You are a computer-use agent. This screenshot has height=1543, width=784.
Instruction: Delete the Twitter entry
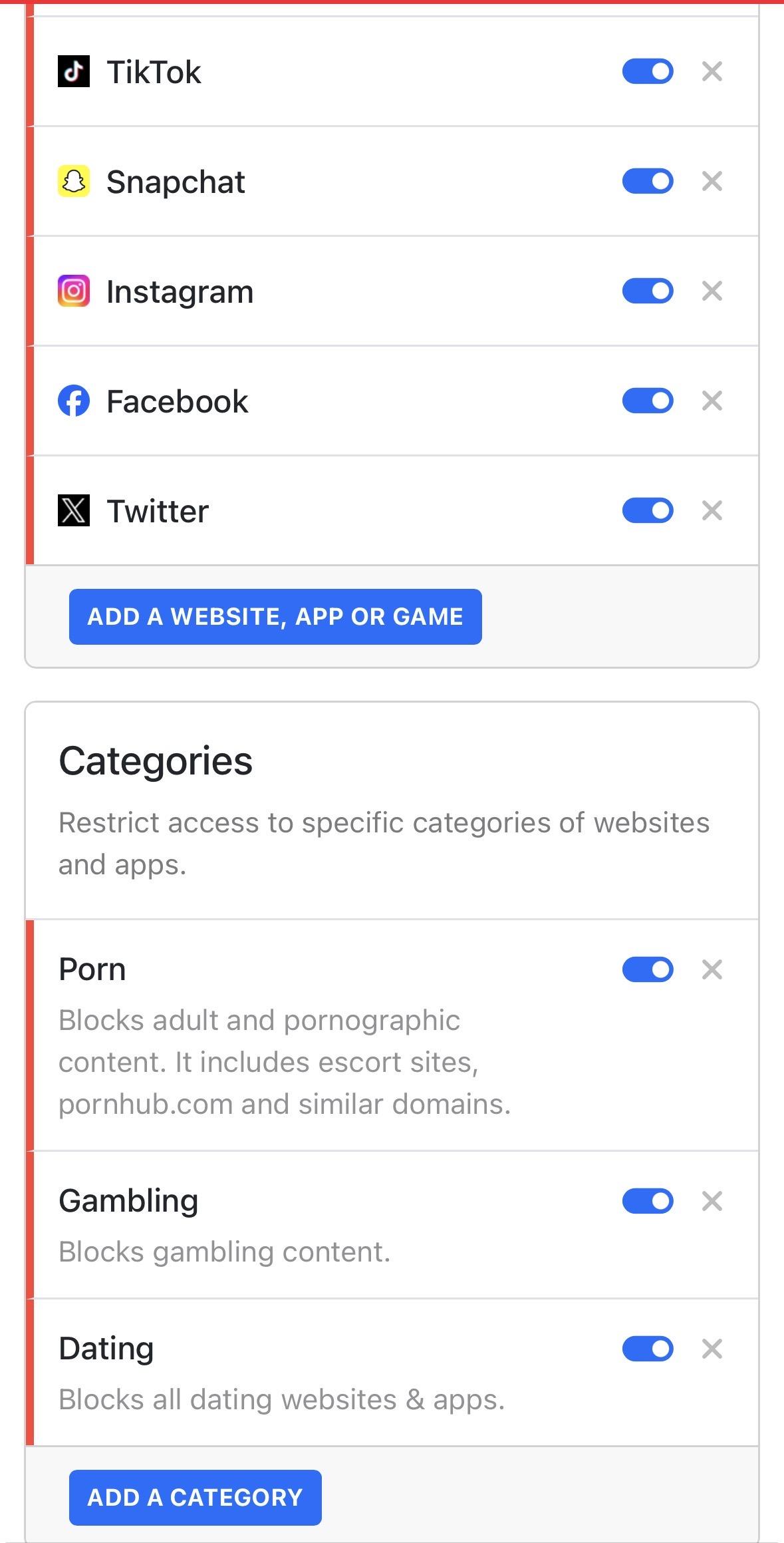[712, 510]
